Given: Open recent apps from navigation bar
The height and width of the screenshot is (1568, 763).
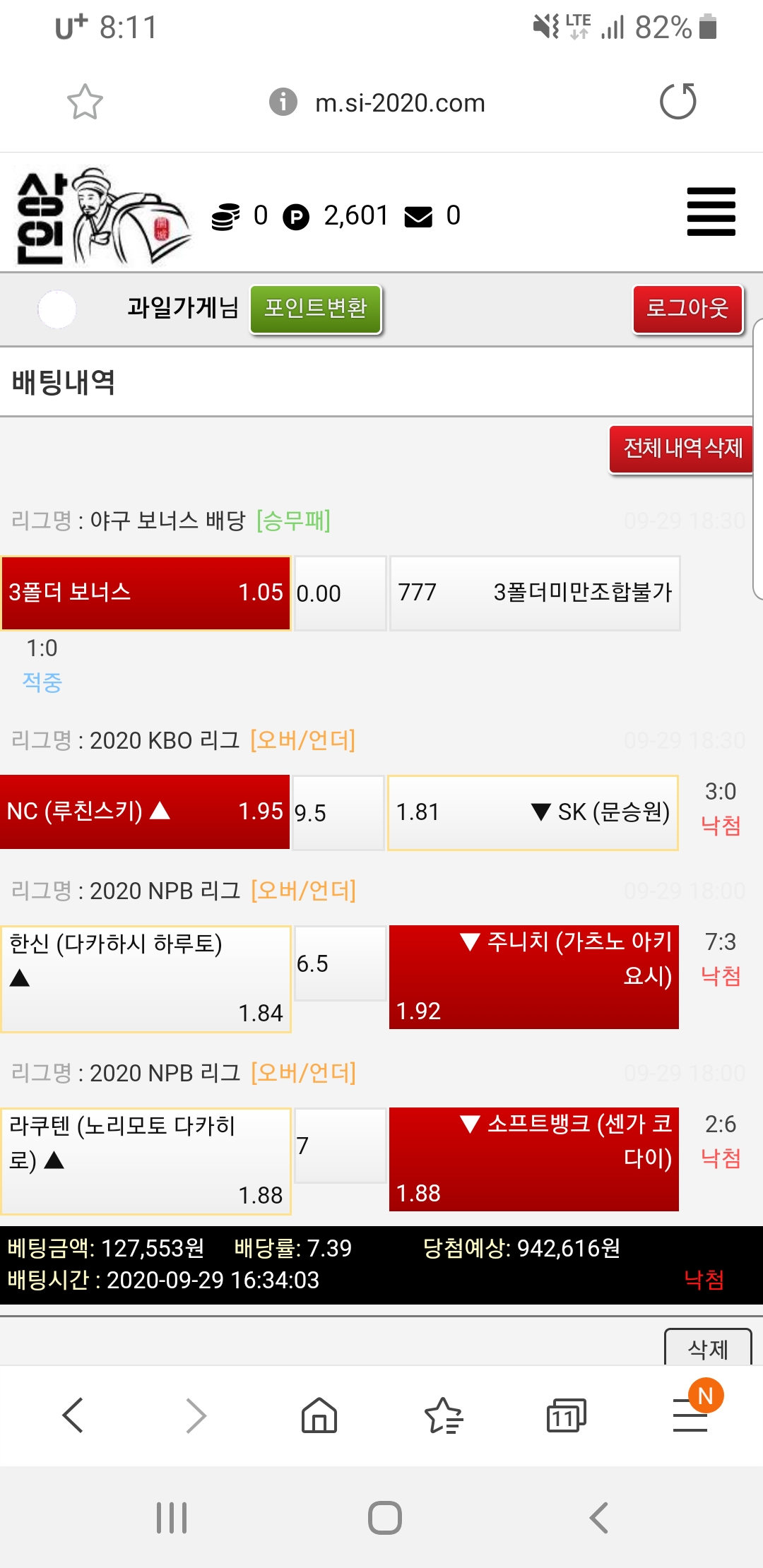Looking at the screenshot, I should point(172,1517).
